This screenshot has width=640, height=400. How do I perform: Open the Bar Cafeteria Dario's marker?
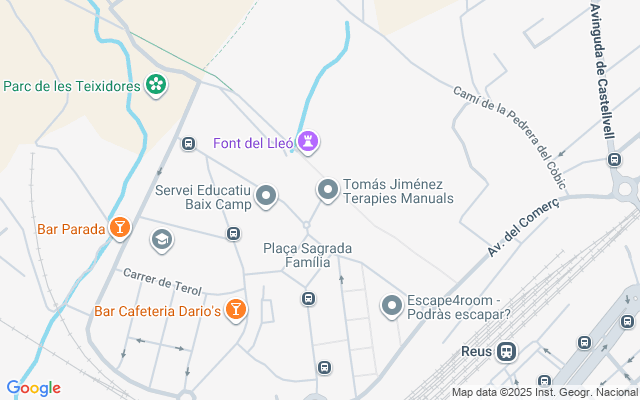pos(236,310)
